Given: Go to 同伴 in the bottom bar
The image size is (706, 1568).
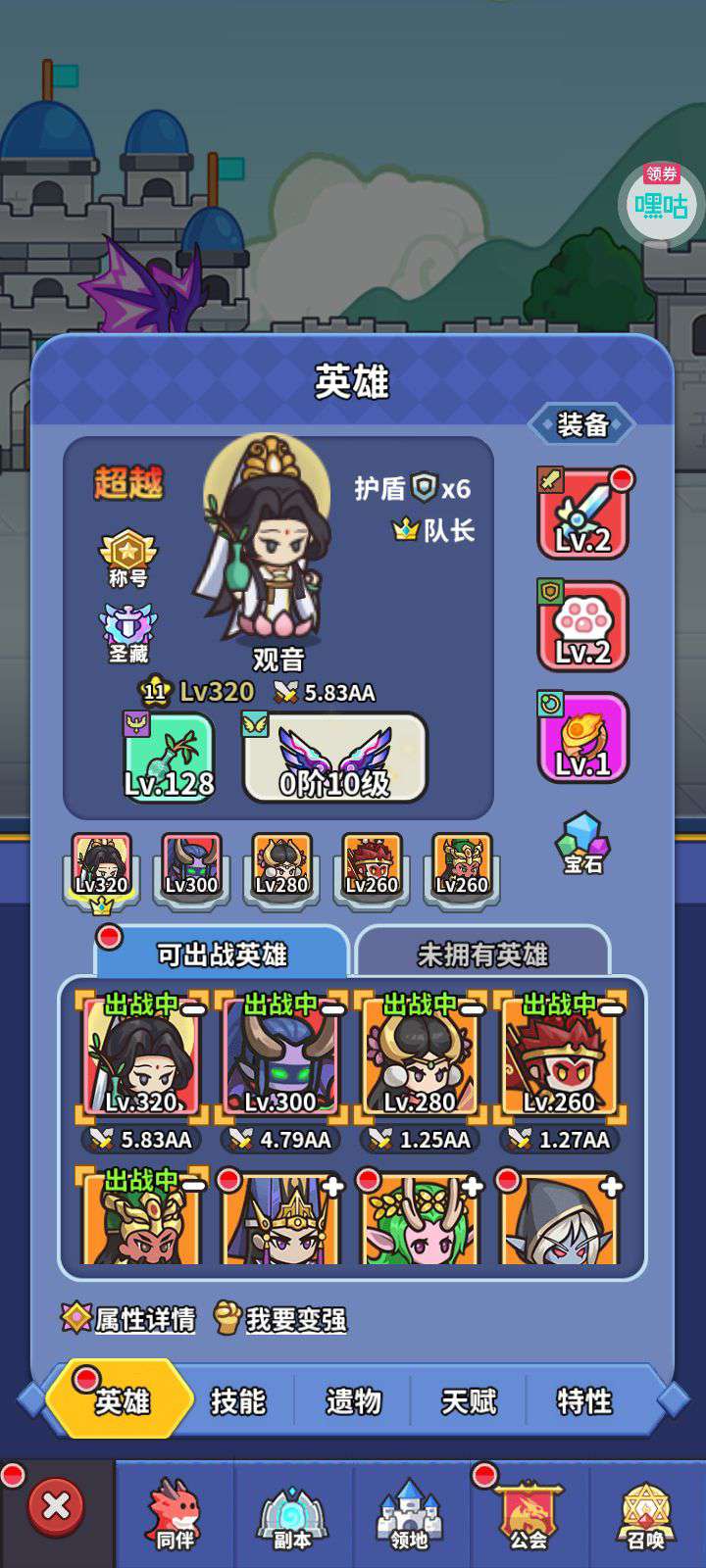Looking at the screenshot, I should click(175, 1515).
